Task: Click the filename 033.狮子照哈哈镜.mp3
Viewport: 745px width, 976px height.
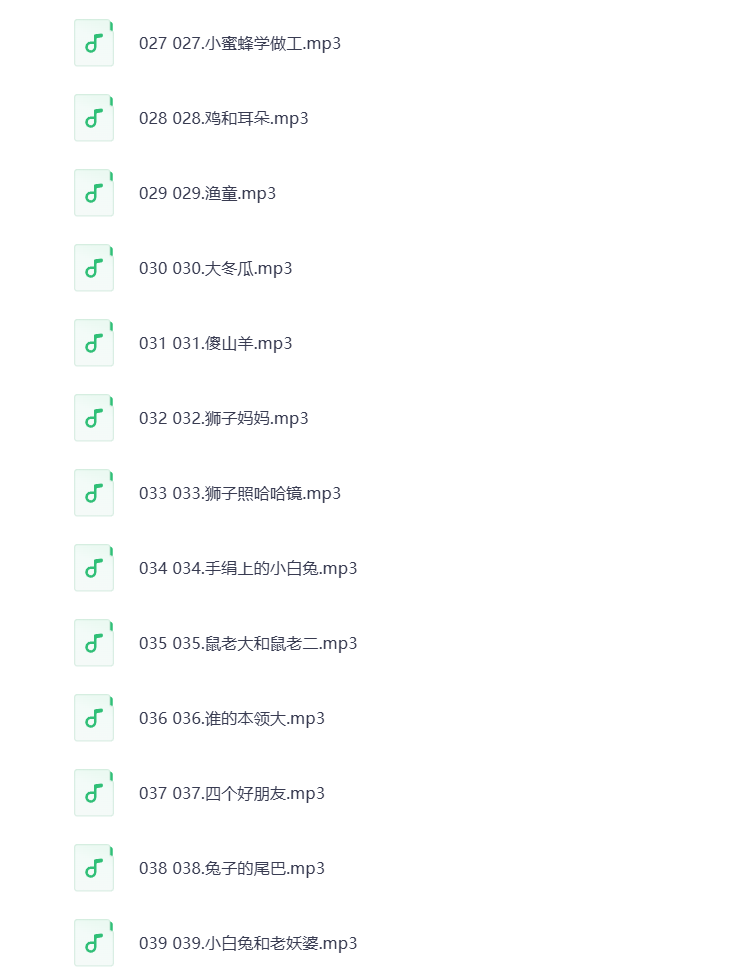Action: coord(239,493)
